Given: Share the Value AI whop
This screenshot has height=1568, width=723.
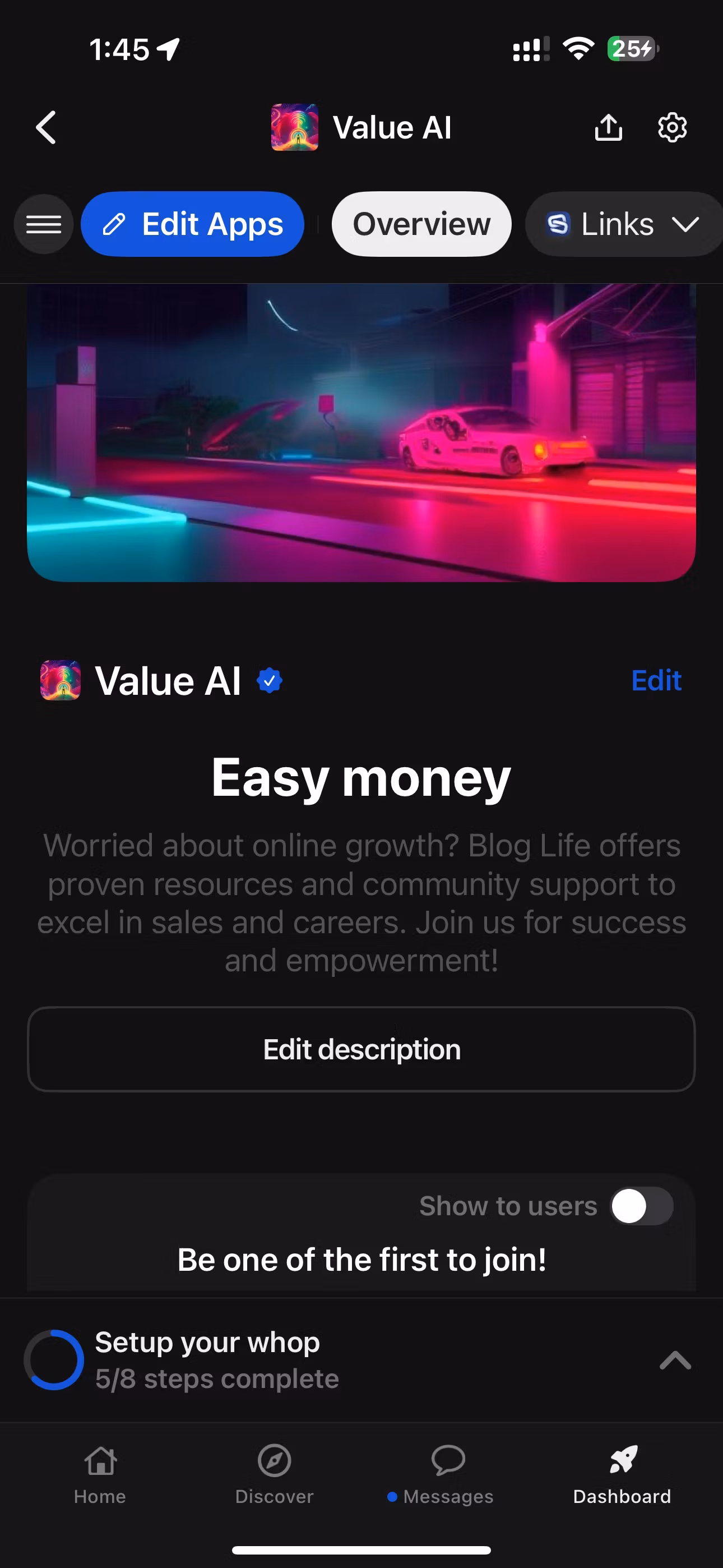Looking at the screenshot, I should point(608,128).
